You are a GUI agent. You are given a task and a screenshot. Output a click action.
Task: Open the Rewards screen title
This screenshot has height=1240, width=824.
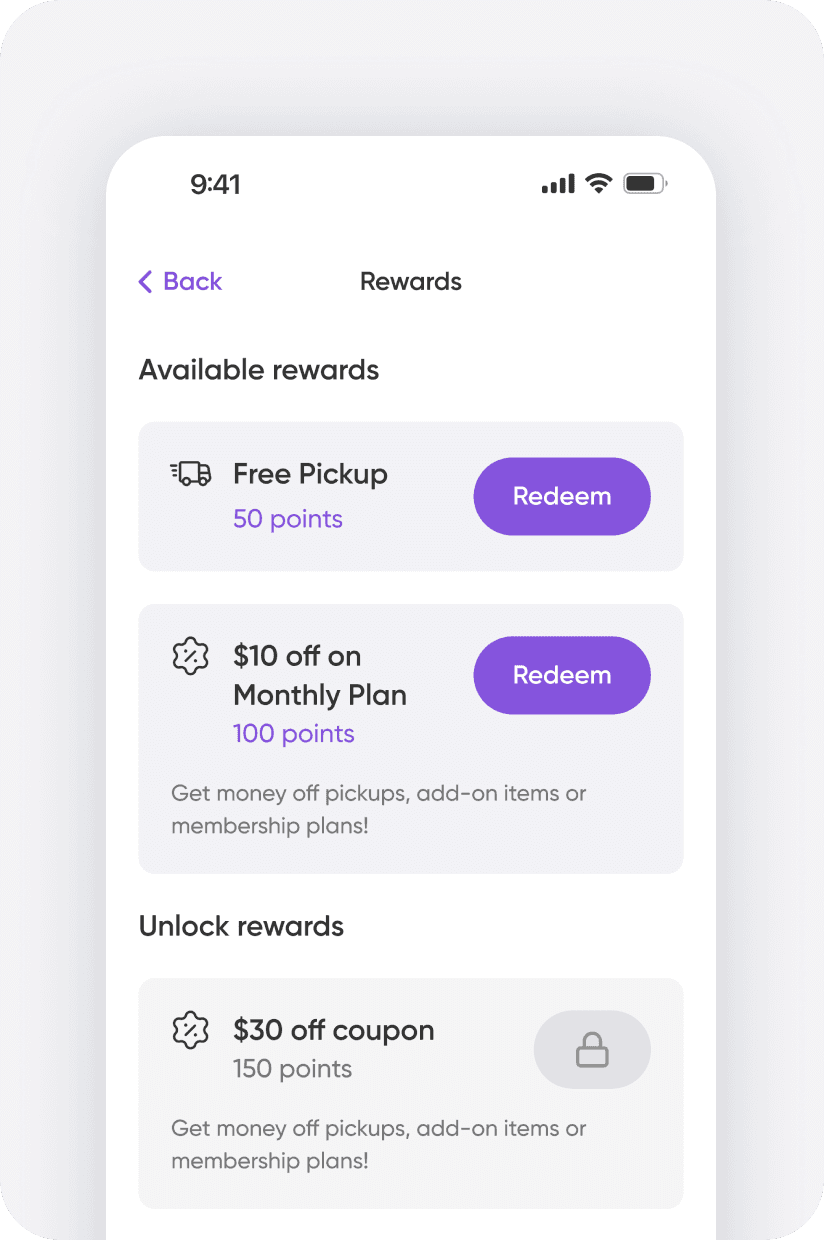point(410,281)
